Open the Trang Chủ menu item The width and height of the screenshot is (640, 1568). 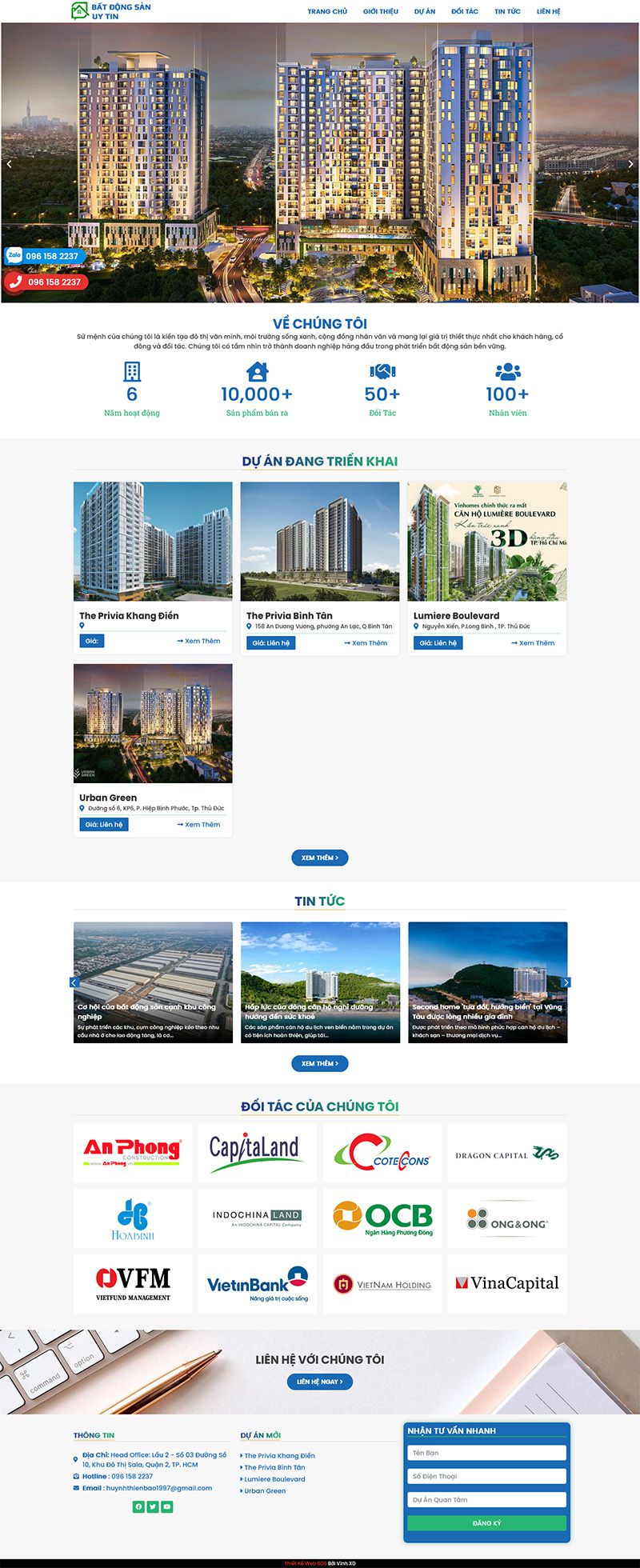click(x=327, y=11)
